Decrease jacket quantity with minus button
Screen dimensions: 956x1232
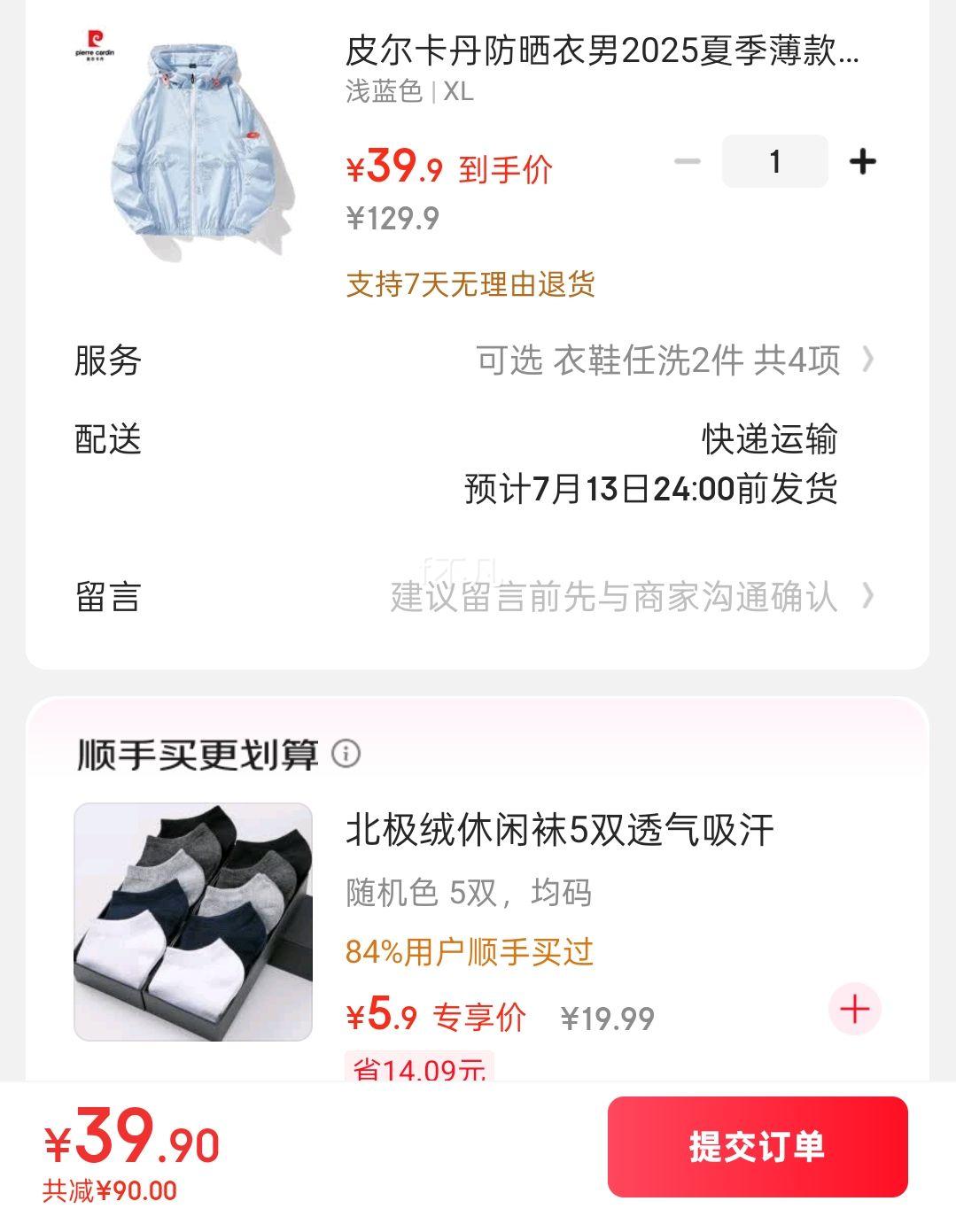click(x=687, y=162)
